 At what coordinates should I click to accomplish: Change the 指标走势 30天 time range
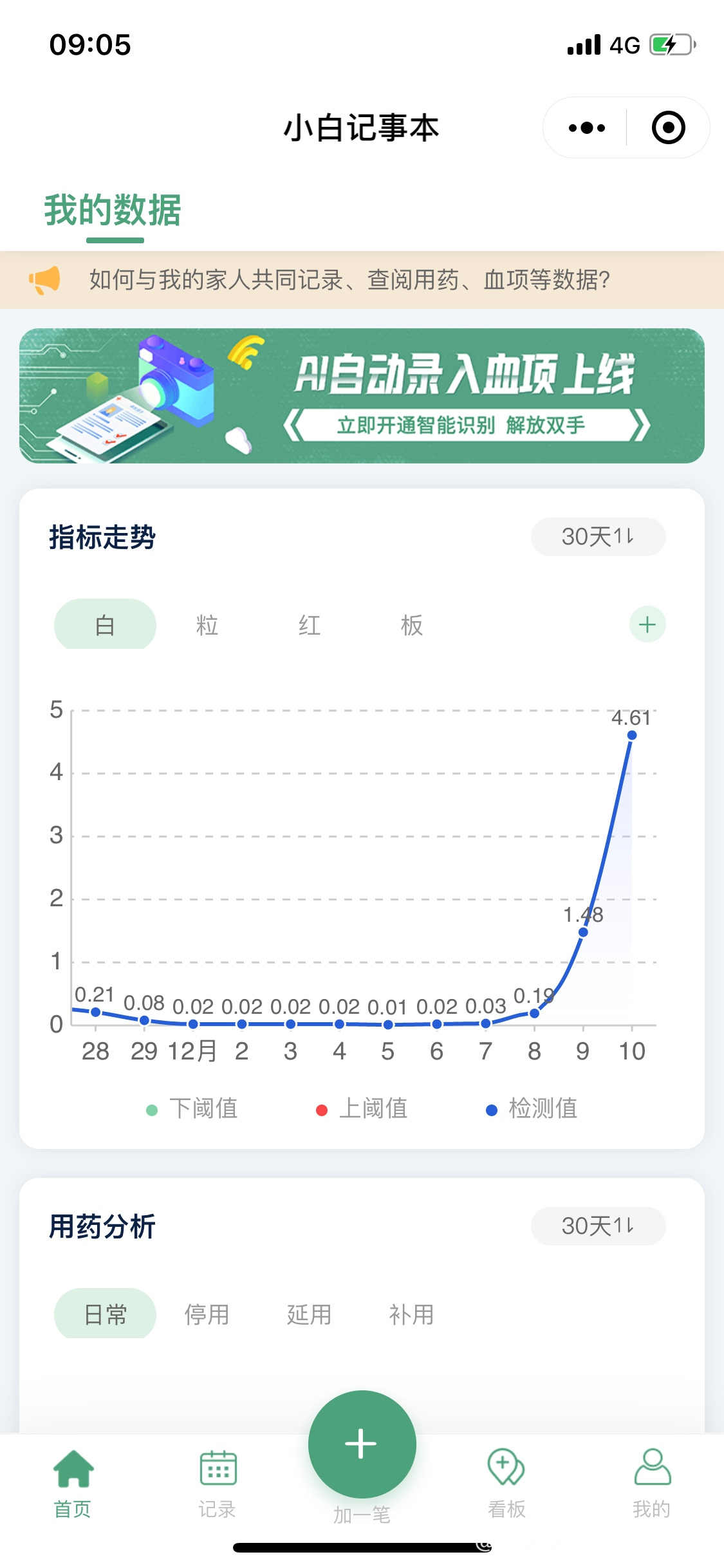(x=598, y=536)
